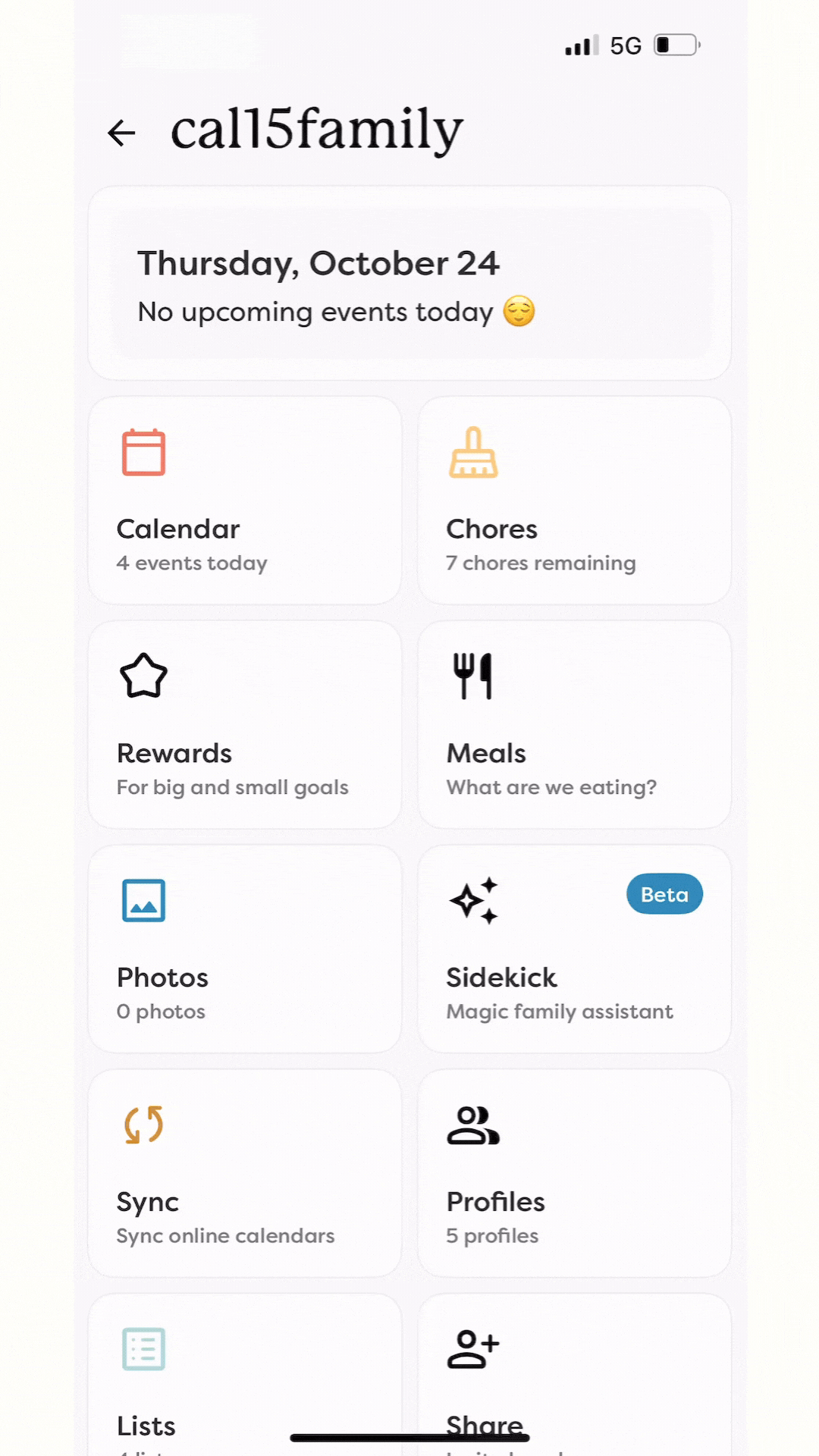Image resolution: width=819 pixels, height=1456 pixels.
Task: View the Chores card
Action: pos(574,500)
